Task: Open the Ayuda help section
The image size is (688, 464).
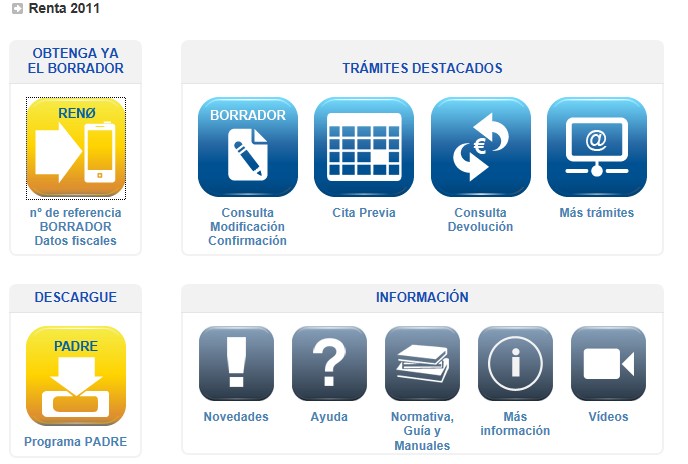Action: [x=329, y=364]
